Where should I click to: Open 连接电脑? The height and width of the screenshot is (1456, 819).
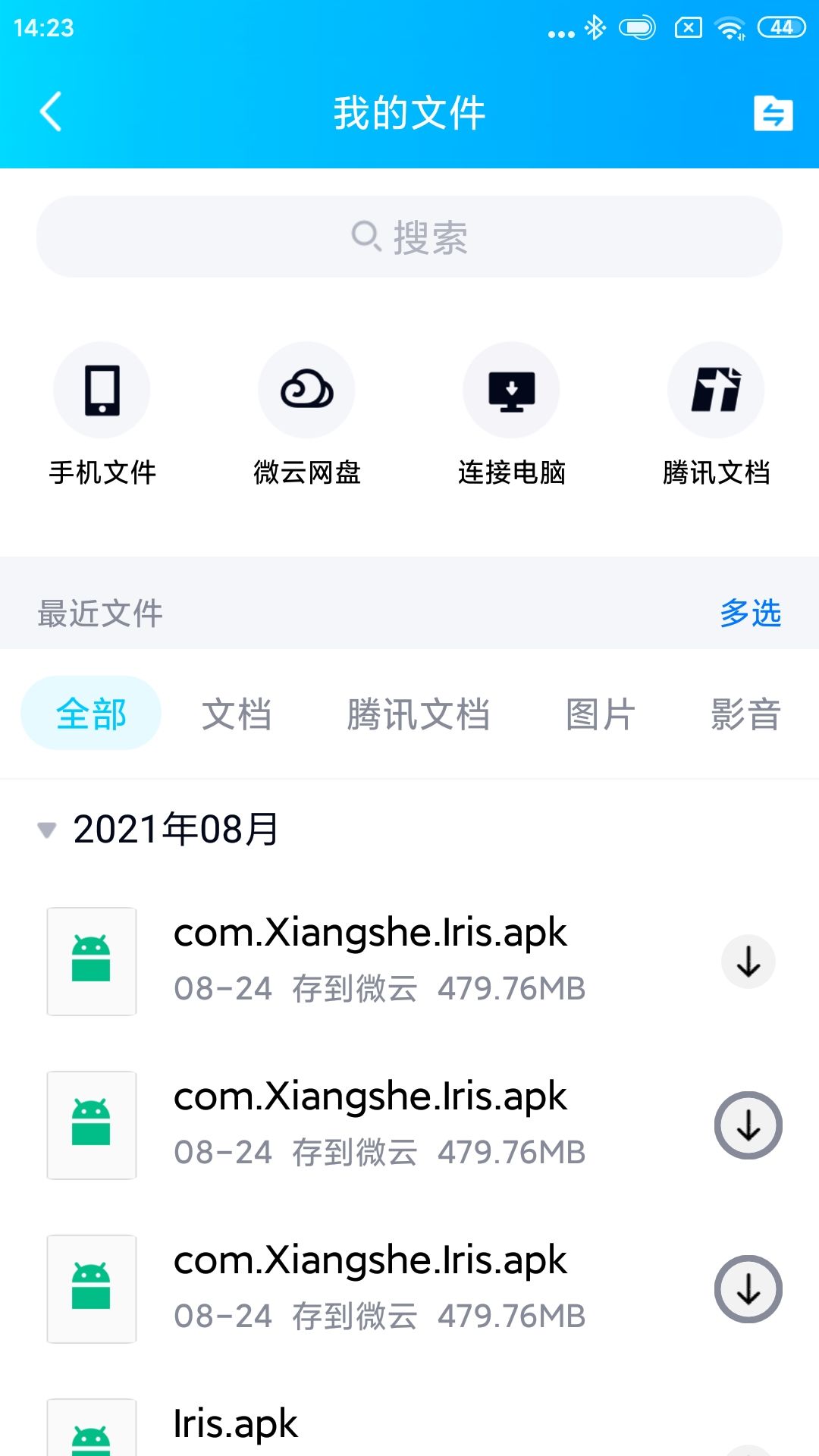click(512, 414)
